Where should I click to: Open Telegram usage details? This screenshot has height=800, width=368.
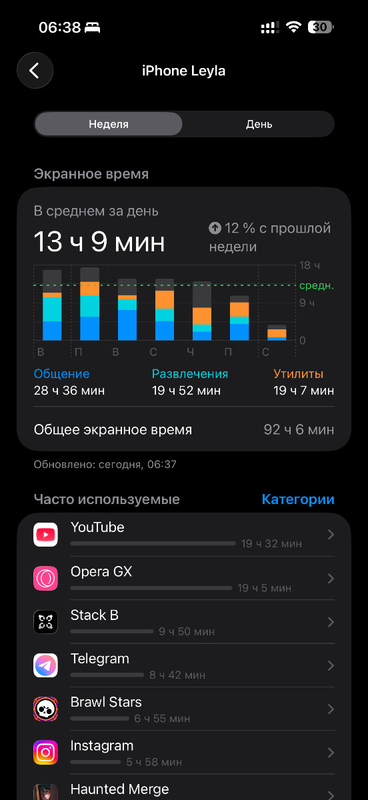[x=184, y=665]
